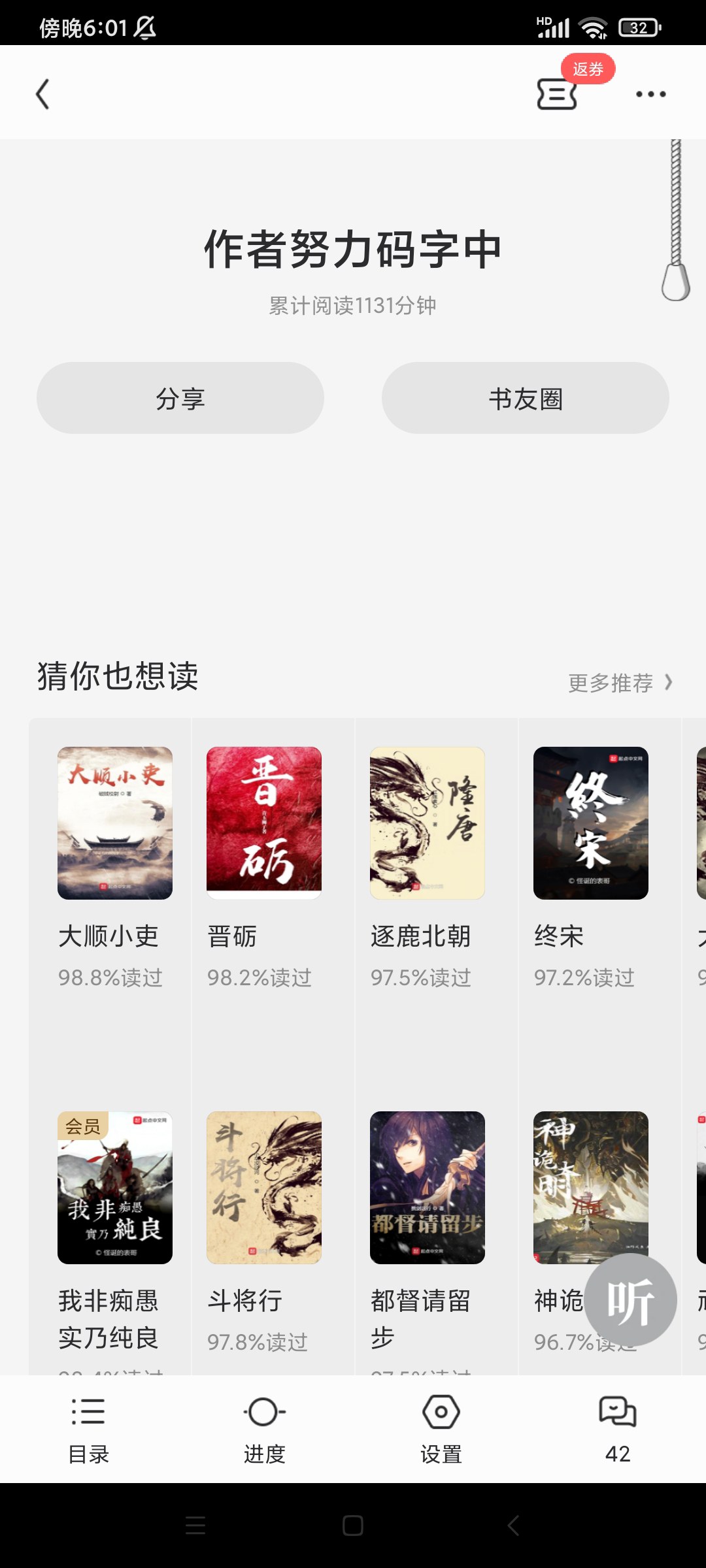
Task: Start audio with the 听 floating button
Action: [630, 1300]
